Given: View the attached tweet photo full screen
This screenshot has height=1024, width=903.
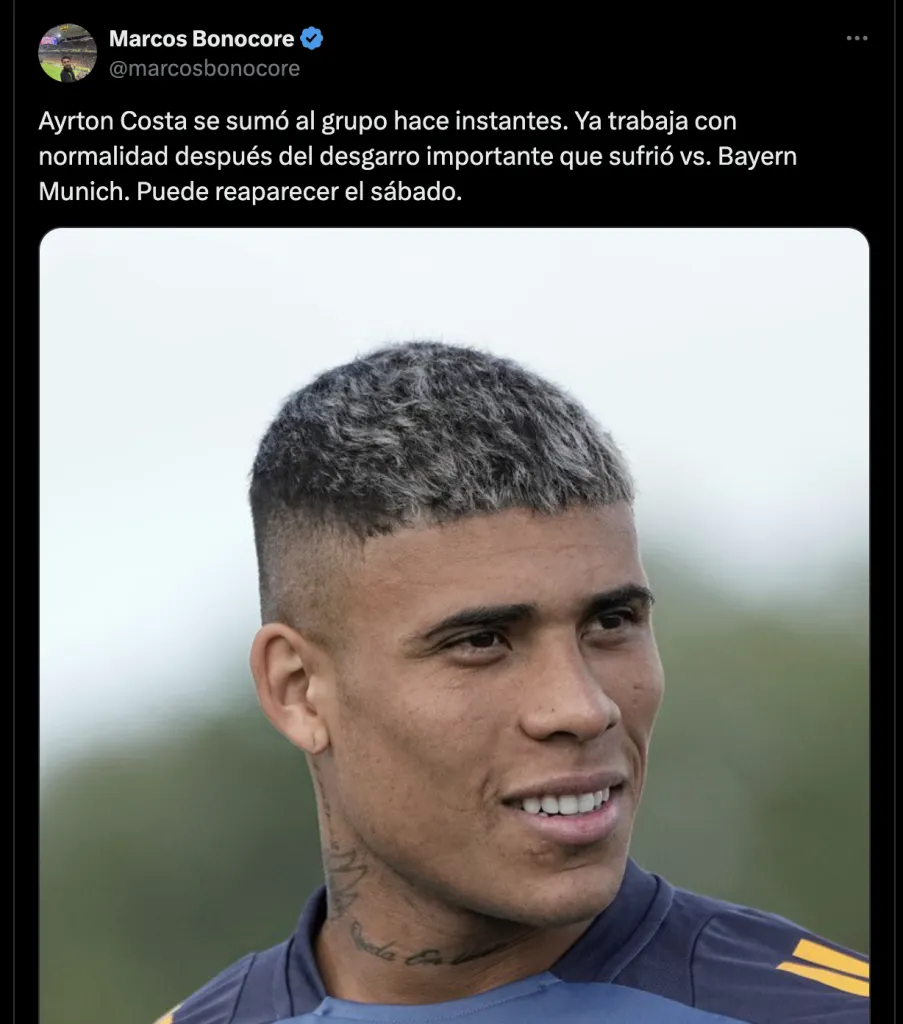Looking at the screenshot, I should point(454,625).
